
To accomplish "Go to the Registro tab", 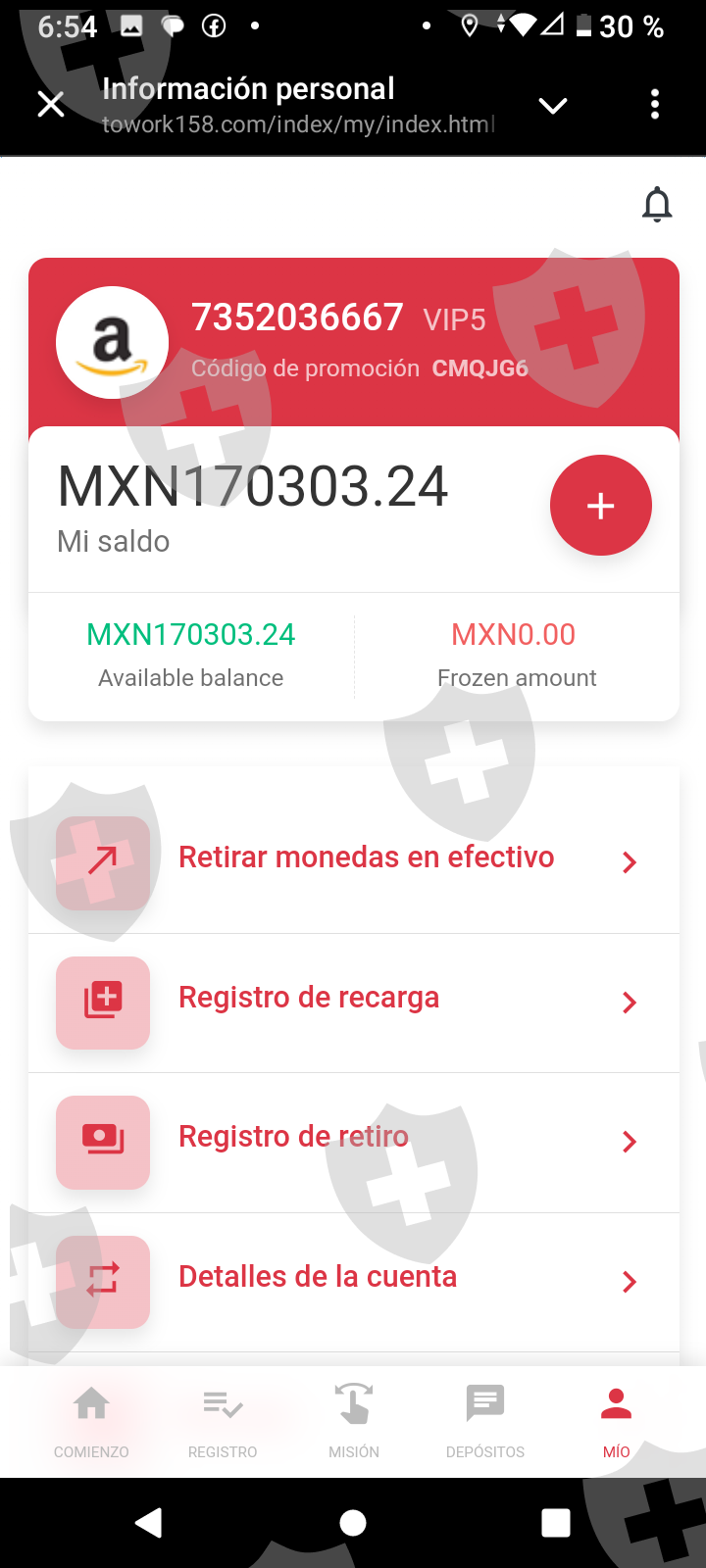I will coord(223,1421).
